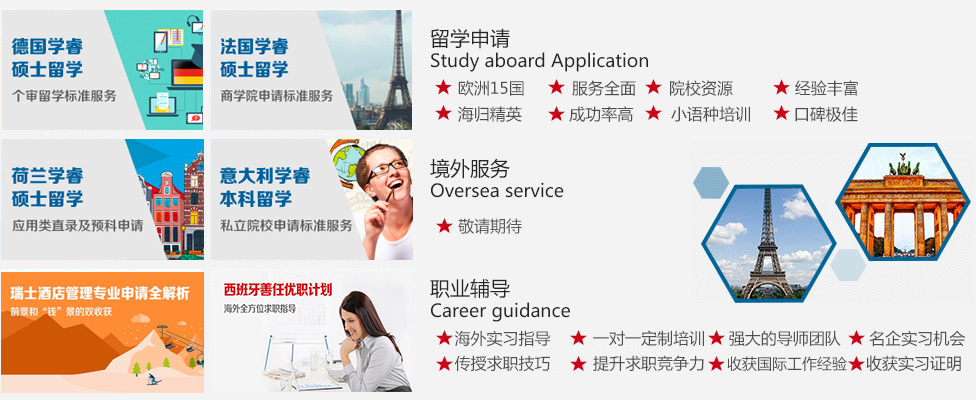Open 瑞士酒店管理专业申请全解析 banner
Image resolution: width=976 pixels, height=400 pixels.
pos(102,332)
